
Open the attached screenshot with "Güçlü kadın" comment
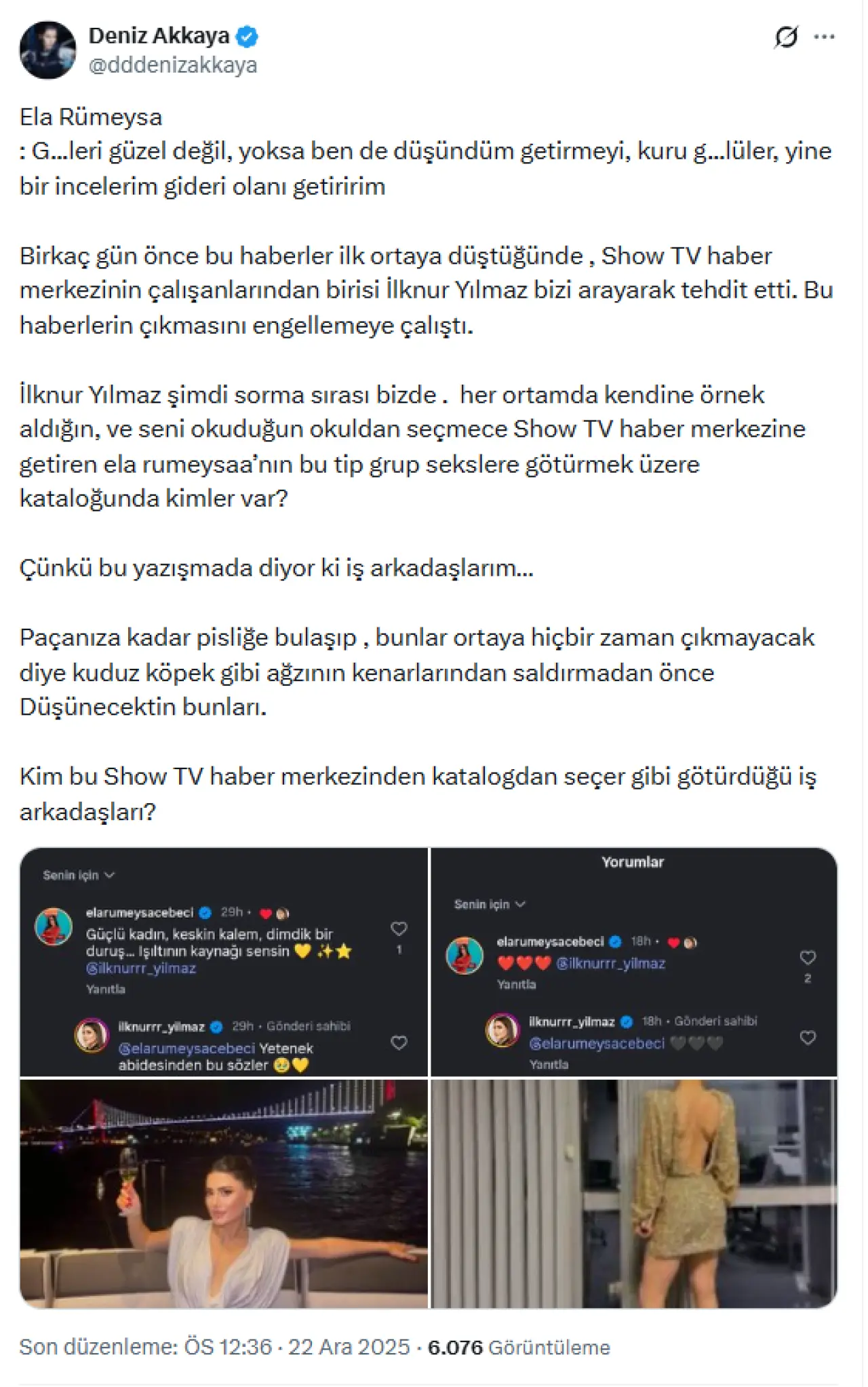(x=224, y=962)
